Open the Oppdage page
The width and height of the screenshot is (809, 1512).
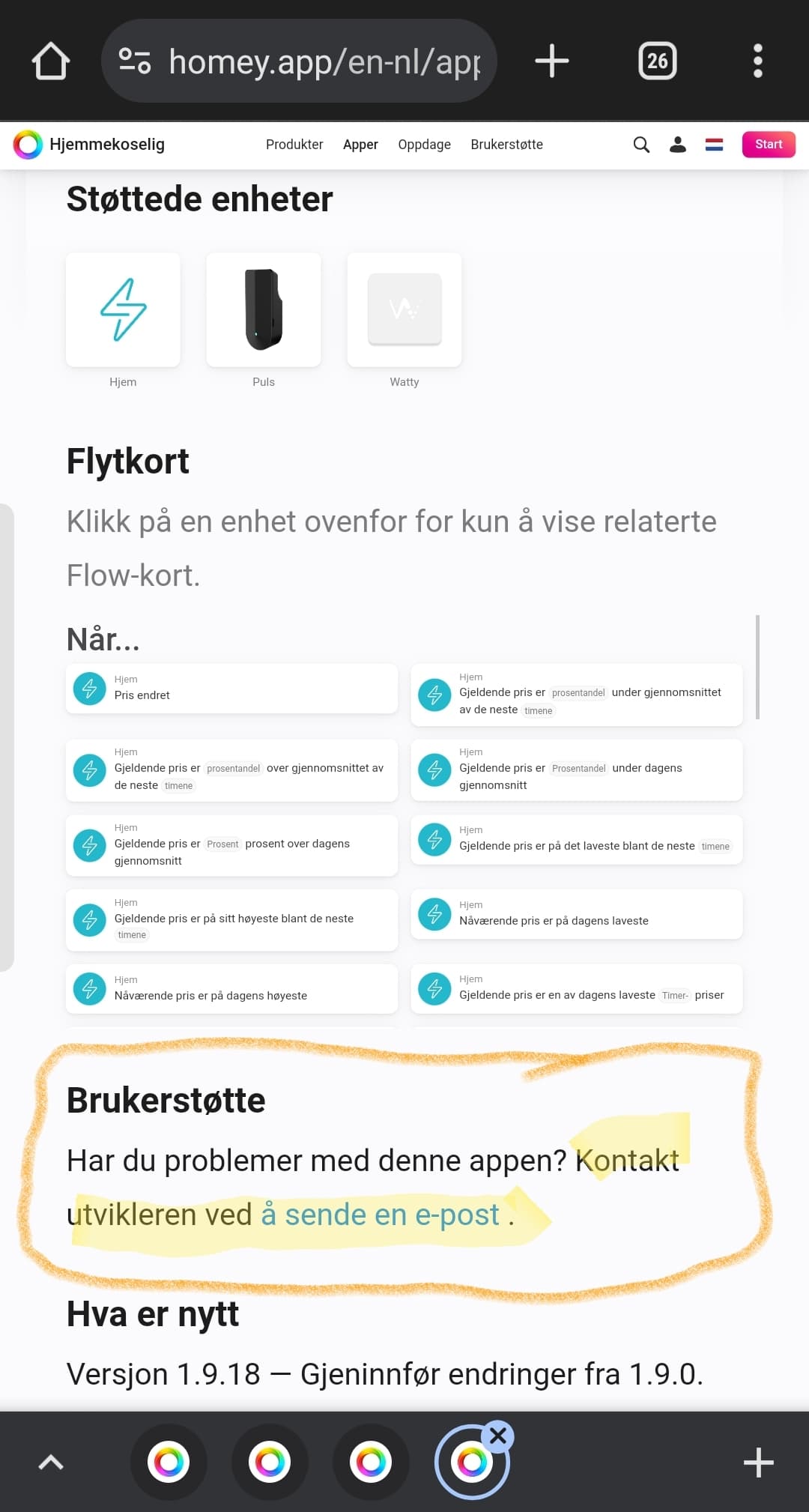[424, 145]
